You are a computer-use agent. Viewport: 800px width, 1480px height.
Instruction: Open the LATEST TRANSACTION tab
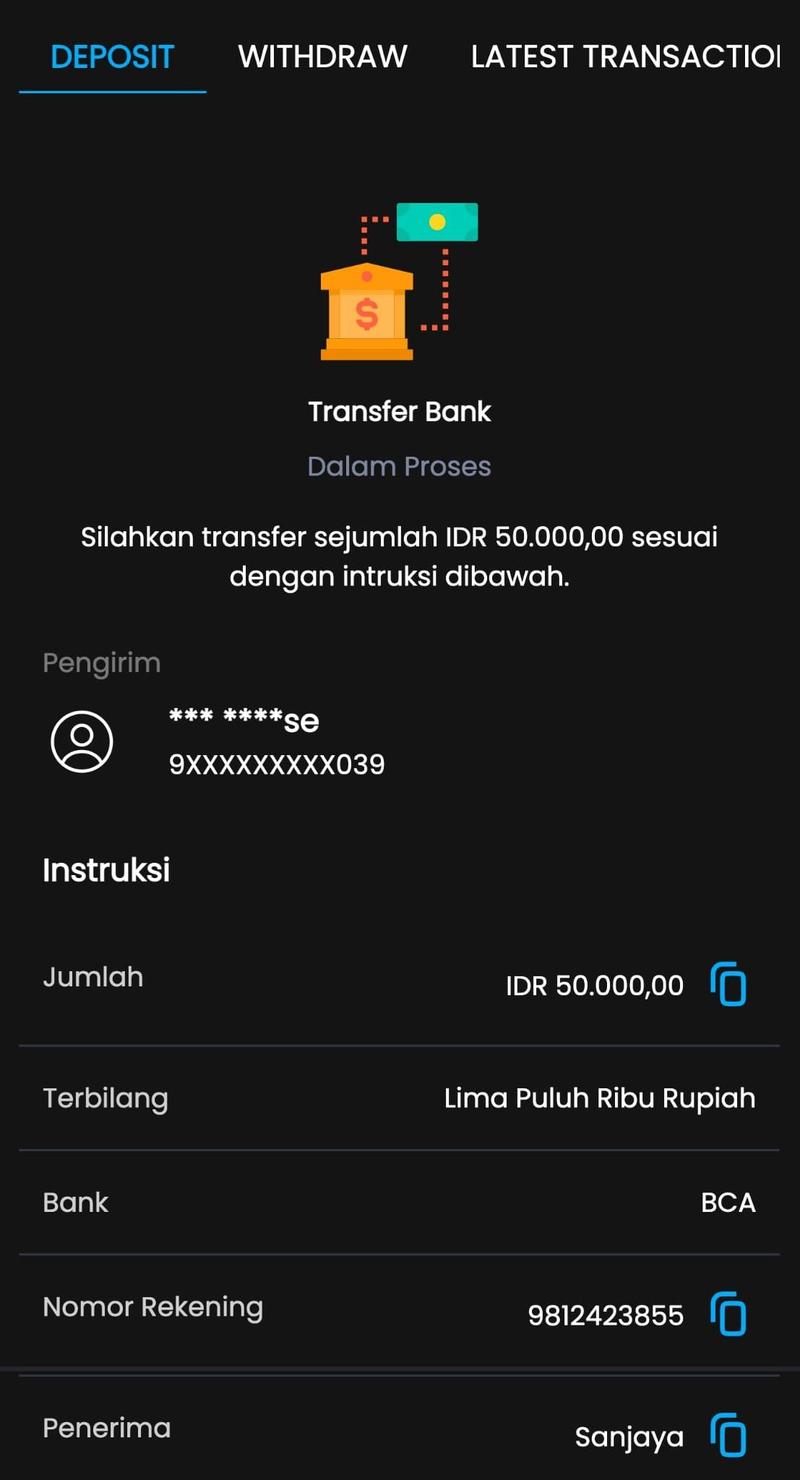pos(625,56)
